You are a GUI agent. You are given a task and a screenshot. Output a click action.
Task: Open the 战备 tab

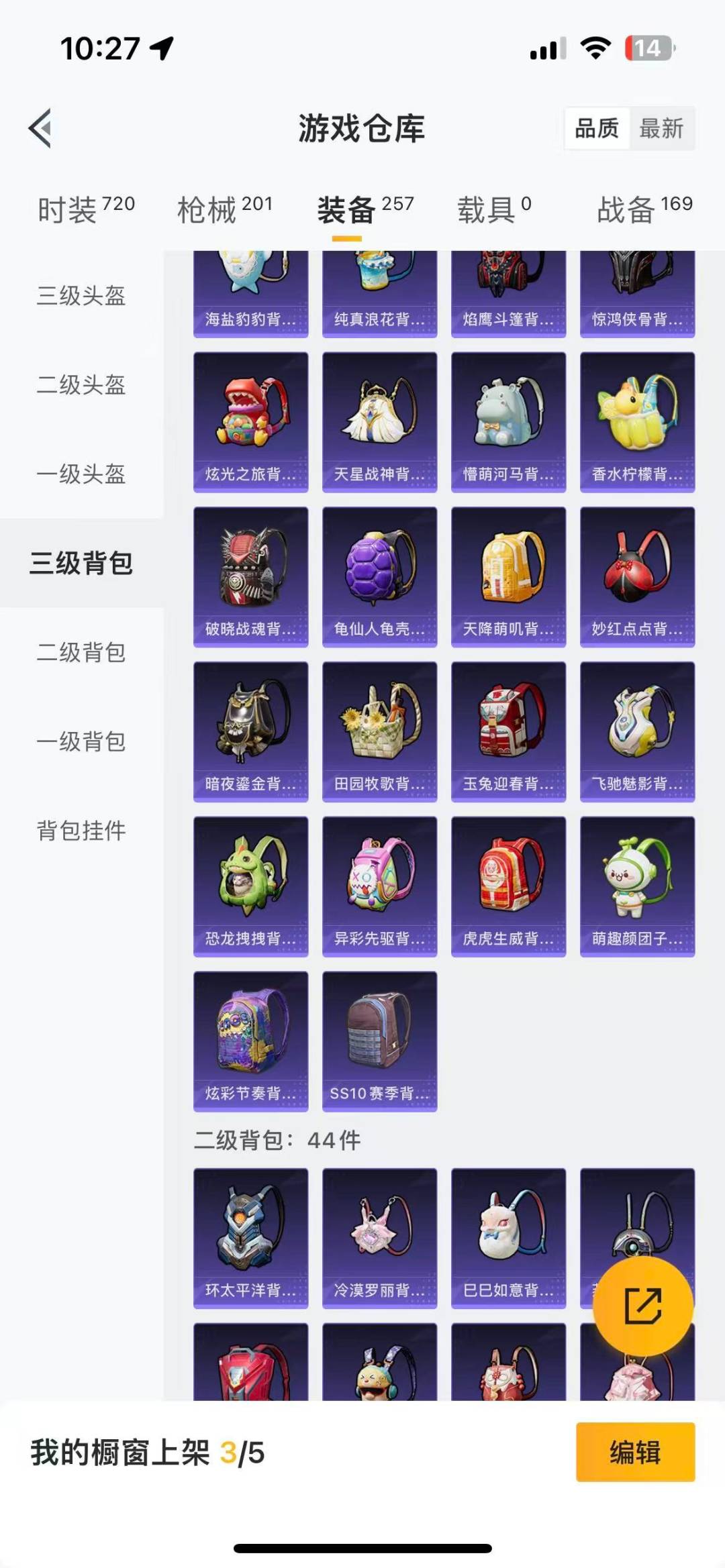(x=644, y=209)
